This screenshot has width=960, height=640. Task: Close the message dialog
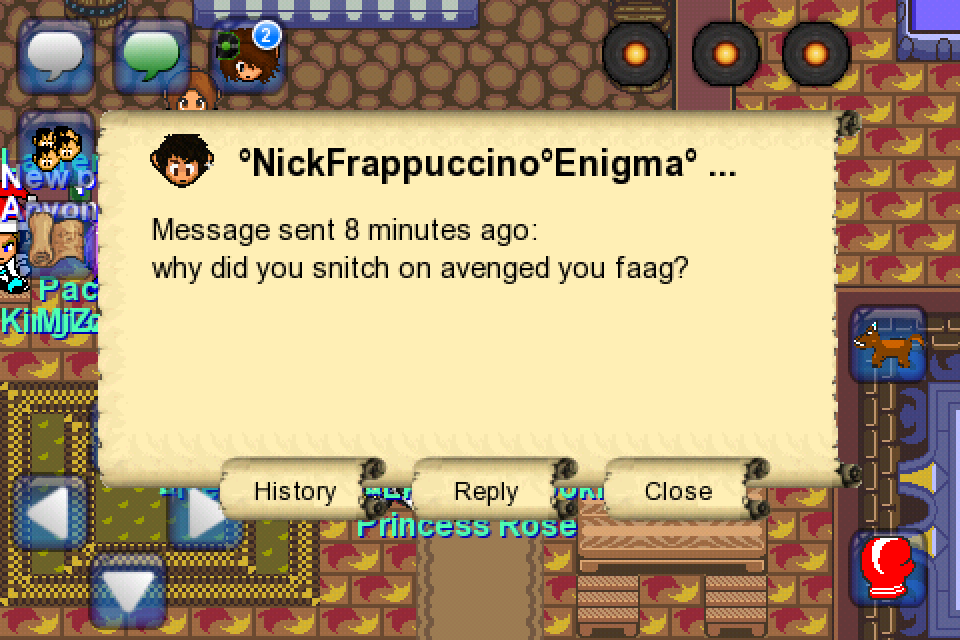(x=678, y=491)
